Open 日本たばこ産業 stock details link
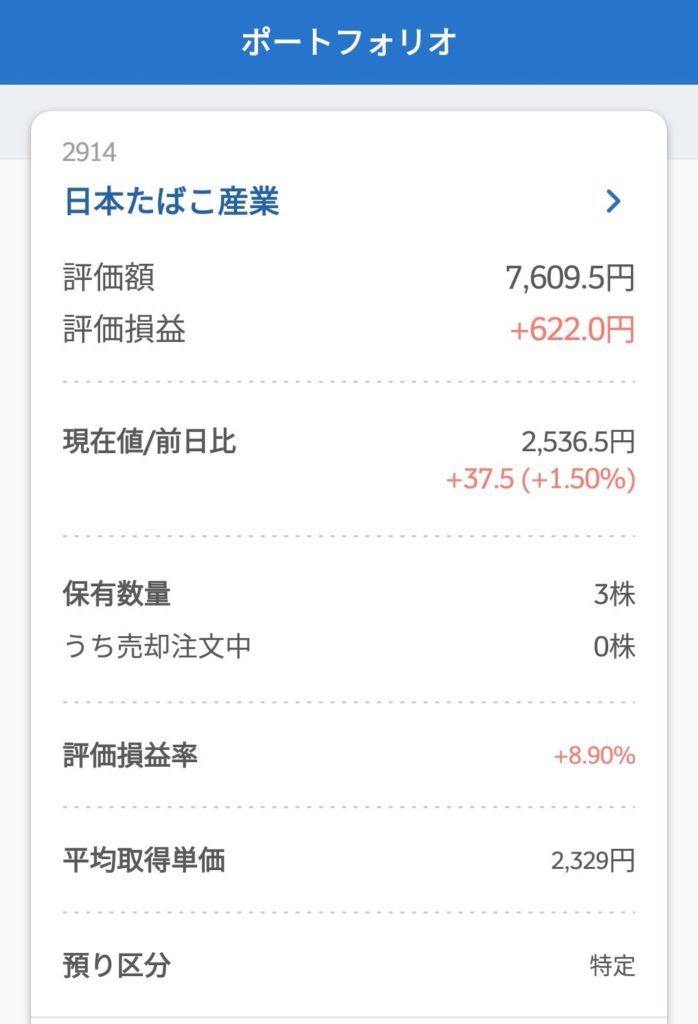The height and width of the screenshot is (1024, 698). pos(172,201)
